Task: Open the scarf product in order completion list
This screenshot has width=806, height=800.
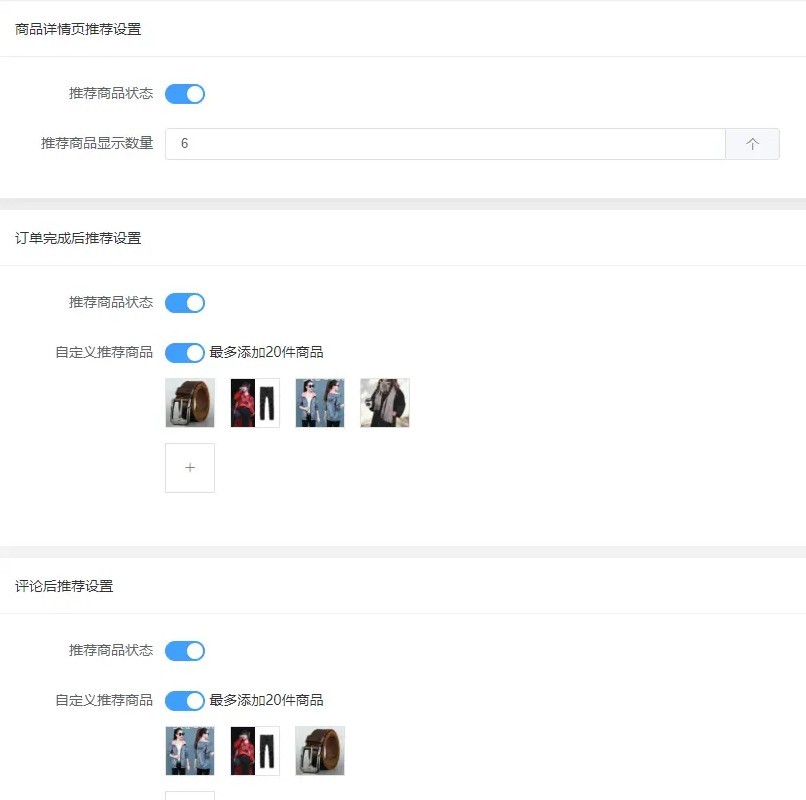Action: (385, 403)
